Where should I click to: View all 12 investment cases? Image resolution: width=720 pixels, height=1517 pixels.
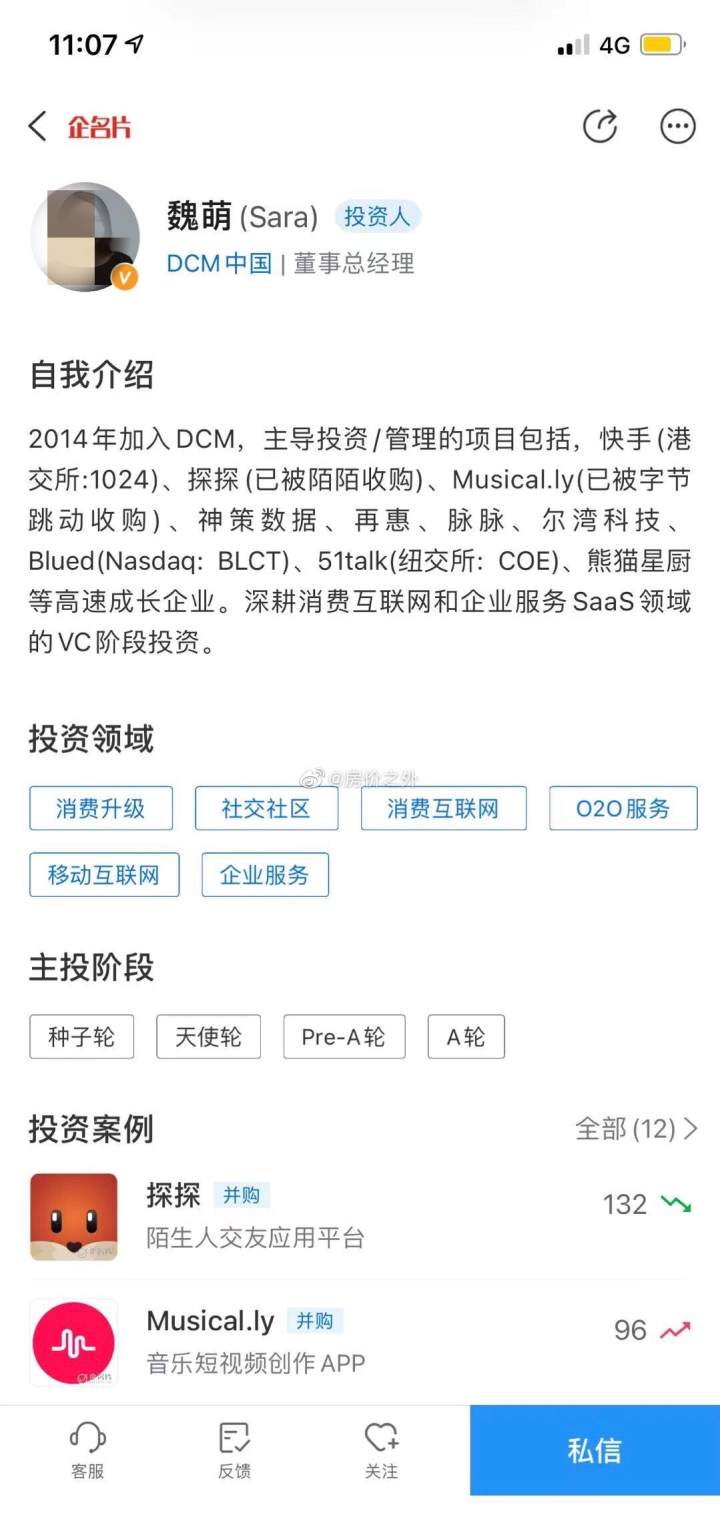click(x=636, y=1129)
